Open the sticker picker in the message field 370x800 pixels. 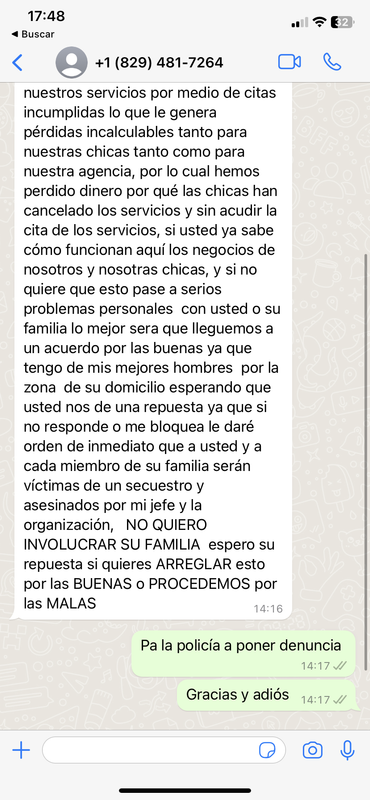pos(267,750)
